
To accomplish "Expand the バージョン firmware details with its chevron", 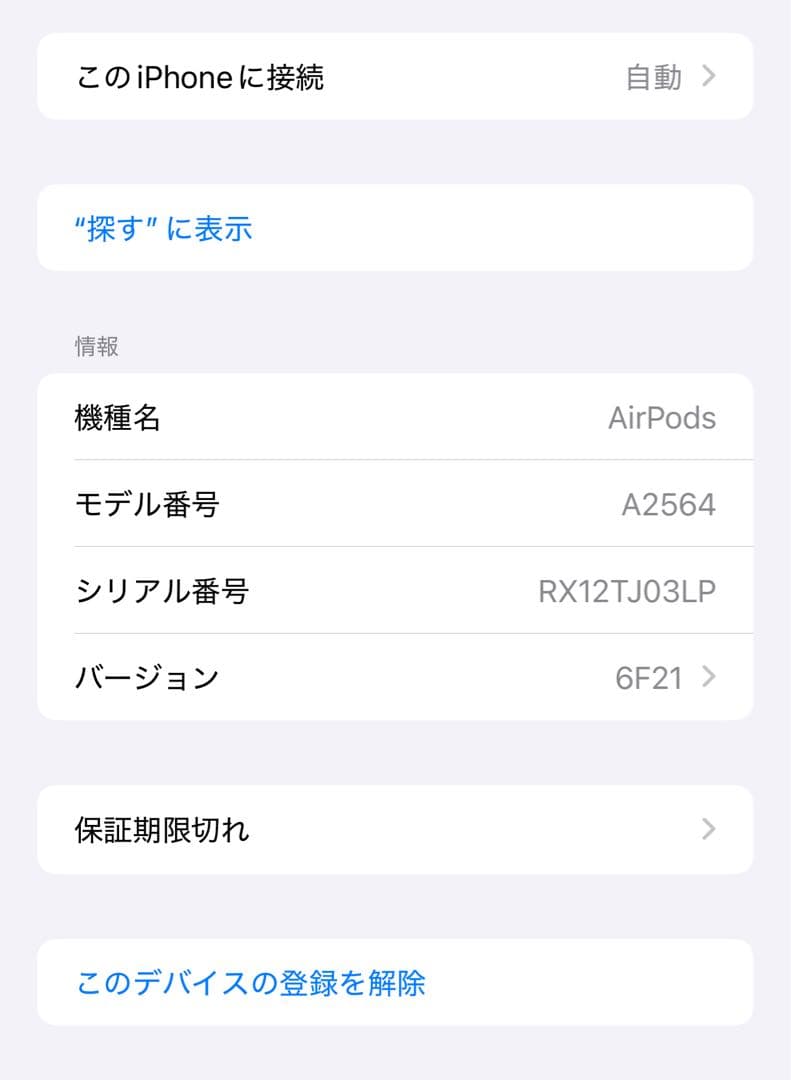I will coord(709,677).
